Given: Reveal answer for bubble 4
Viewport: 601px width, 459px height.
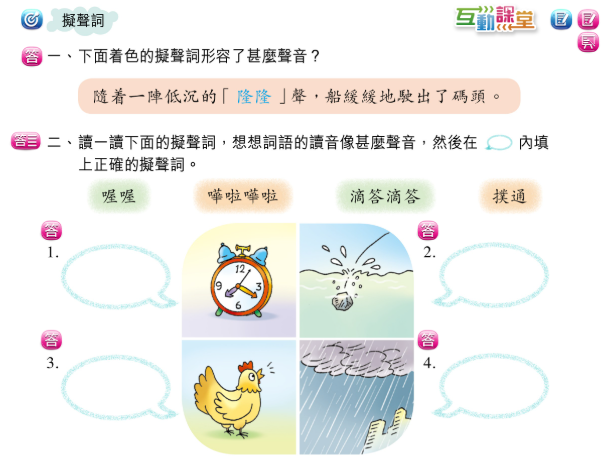Looking at the screenshot, I should pyautogui.click(x=428, y=341).
